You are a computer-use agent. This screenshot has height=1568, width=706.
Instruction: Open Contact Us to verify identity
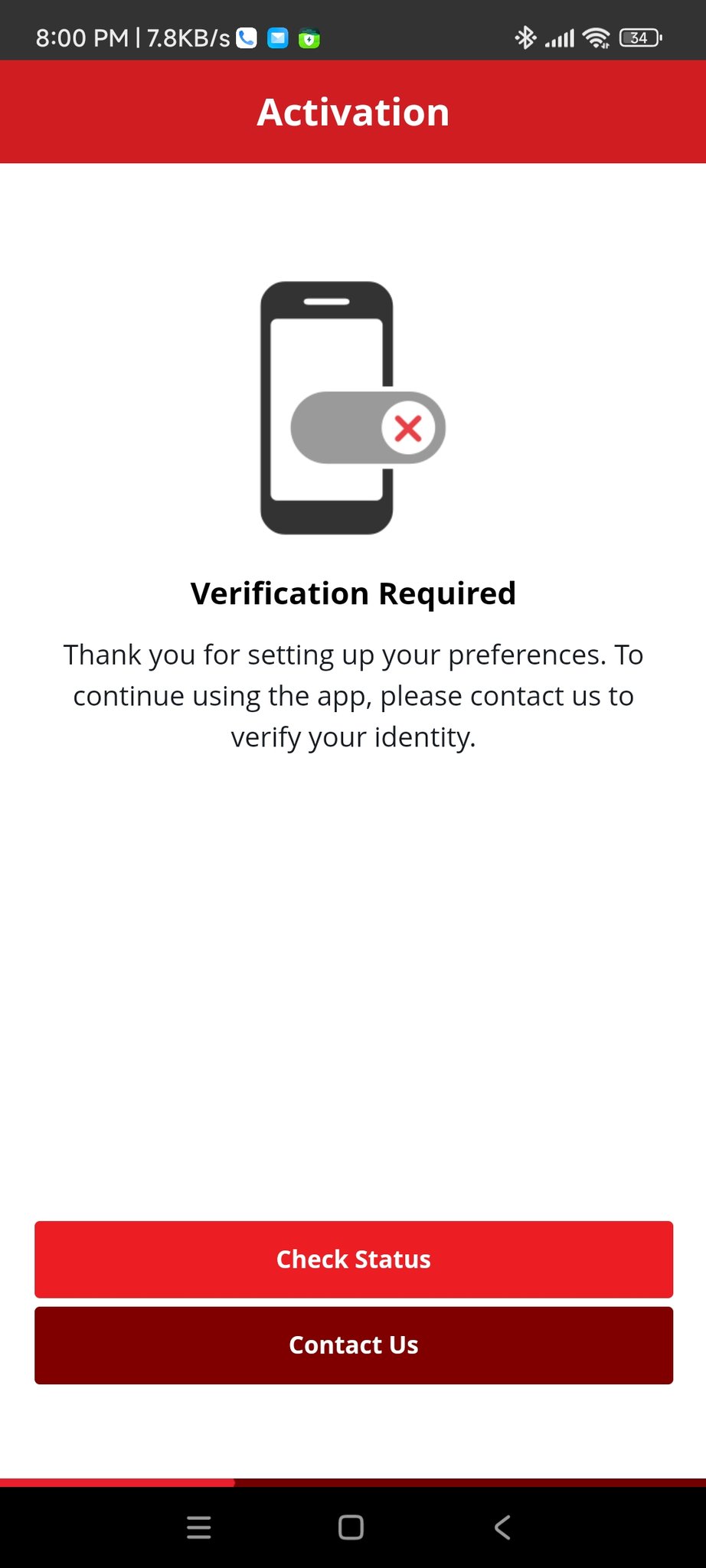click(x=353, y=1345)
